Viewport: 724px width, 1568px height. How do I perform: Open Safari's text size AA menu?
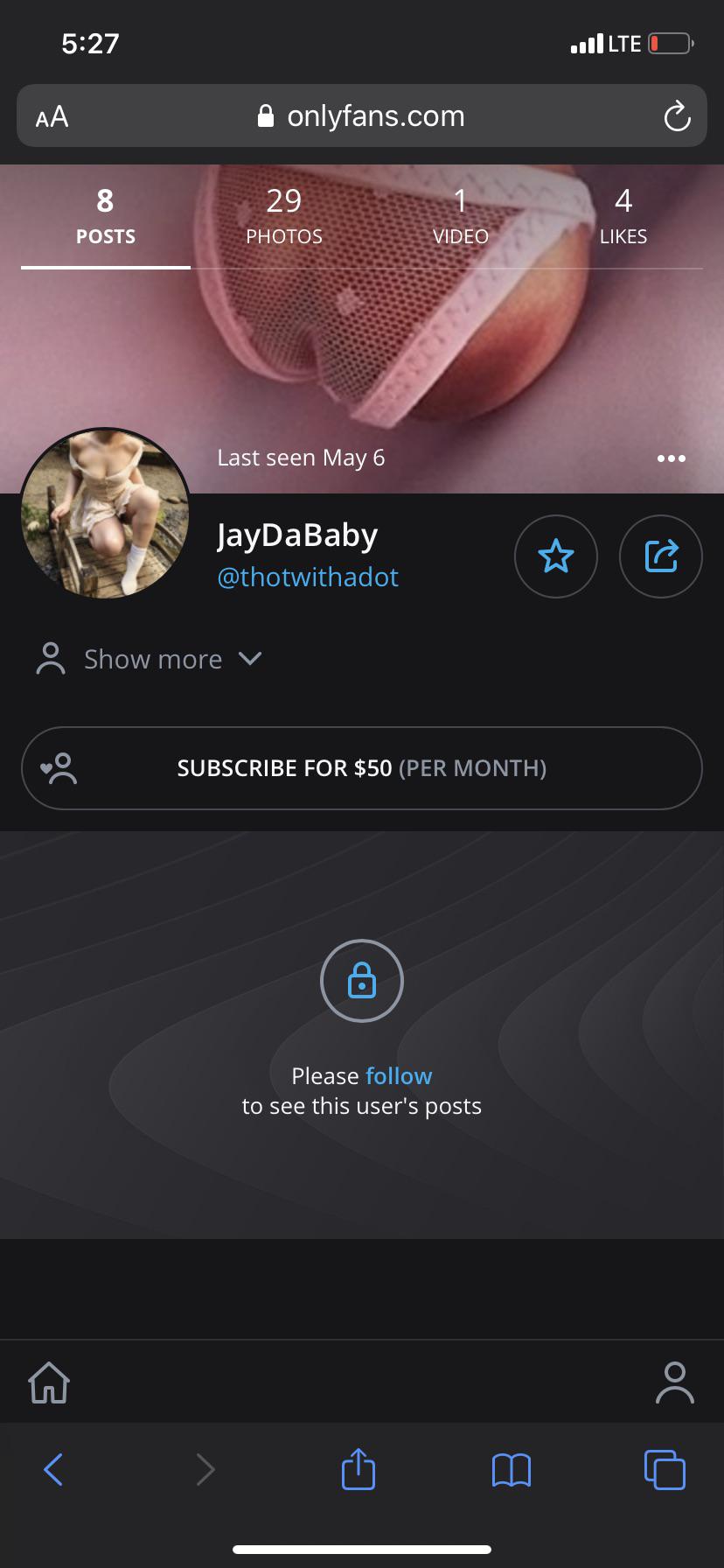pos(52,116)
